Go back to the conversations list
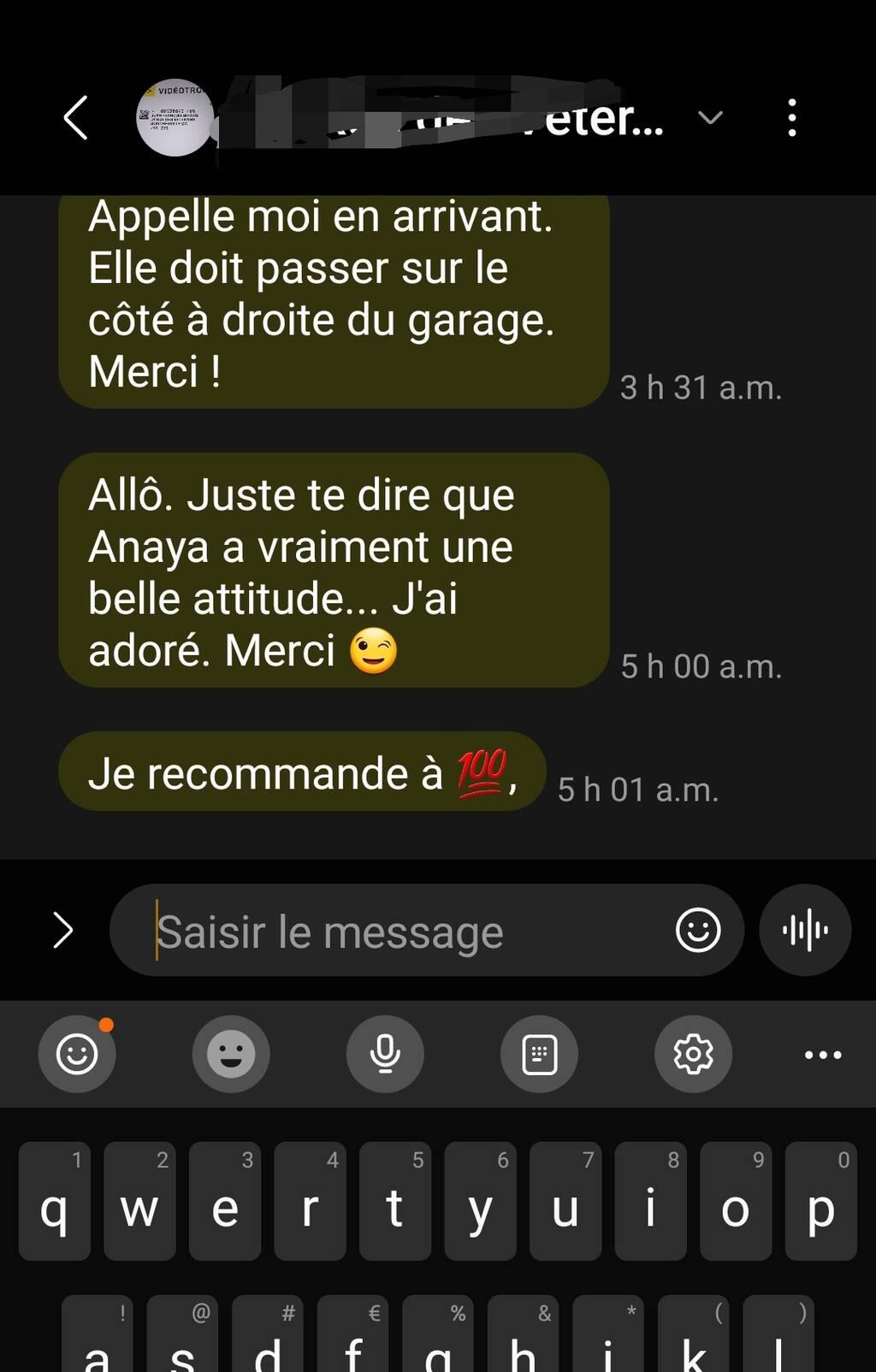The height and width of the screenshot is (1372, 876). pyautogui.click(x=76, y=117)
